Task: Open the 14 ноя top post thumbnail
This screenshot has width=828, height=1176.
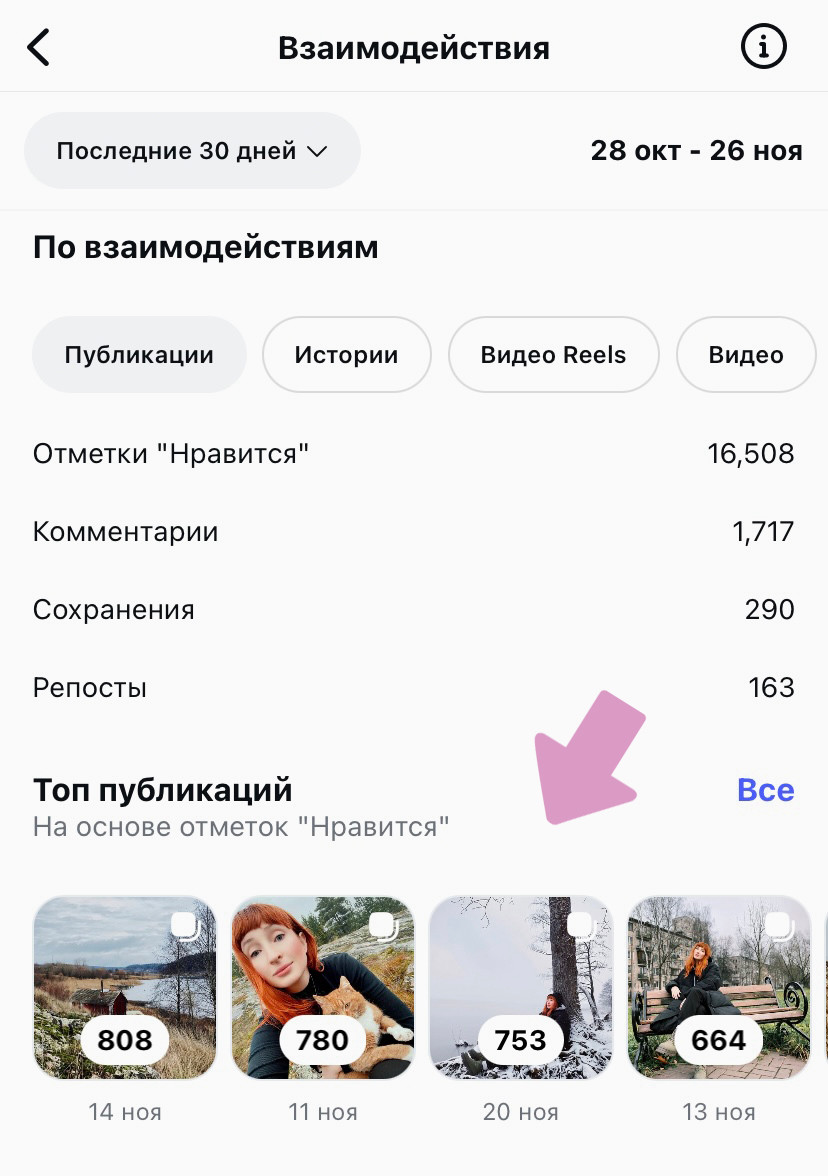Action: coord(124,988)
